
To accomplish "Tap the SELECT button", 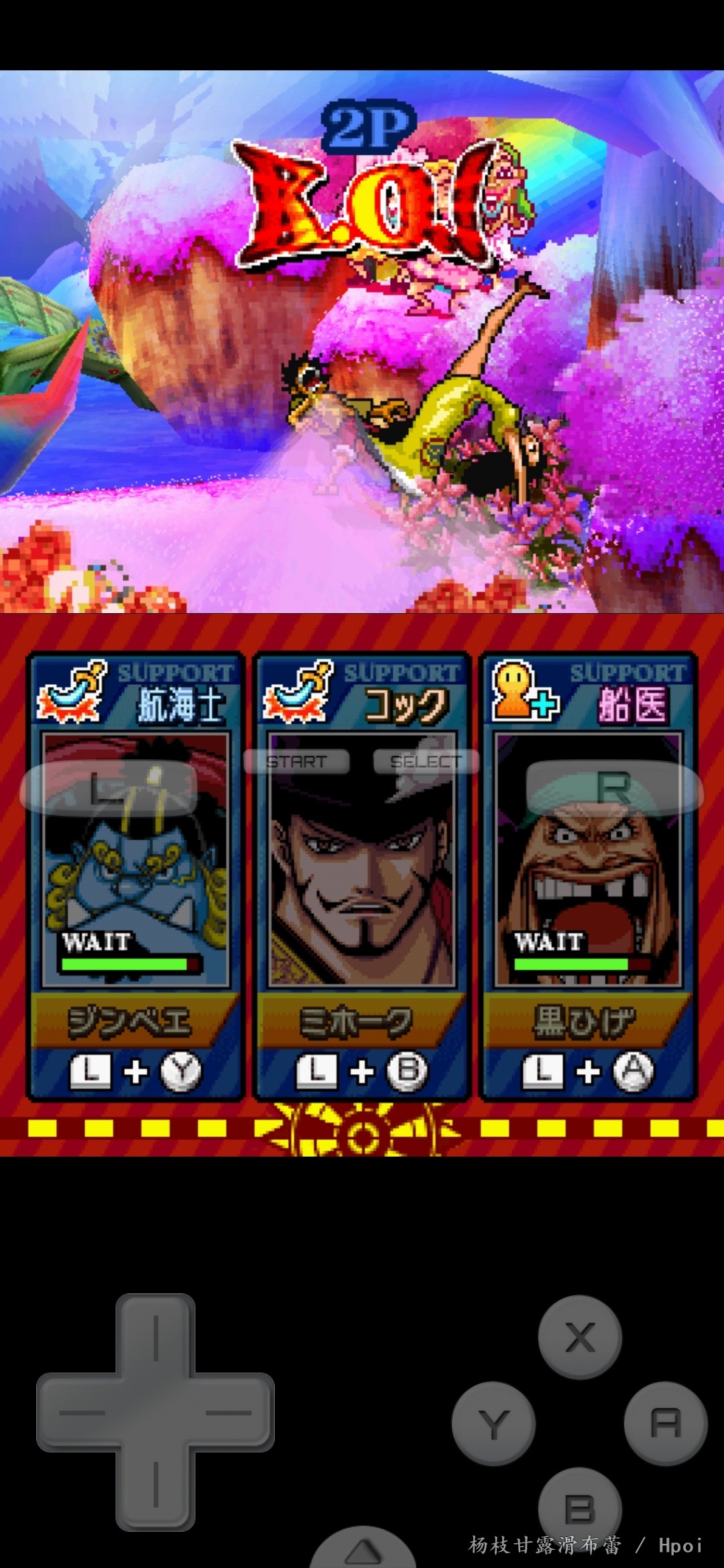I will point(426,762).
